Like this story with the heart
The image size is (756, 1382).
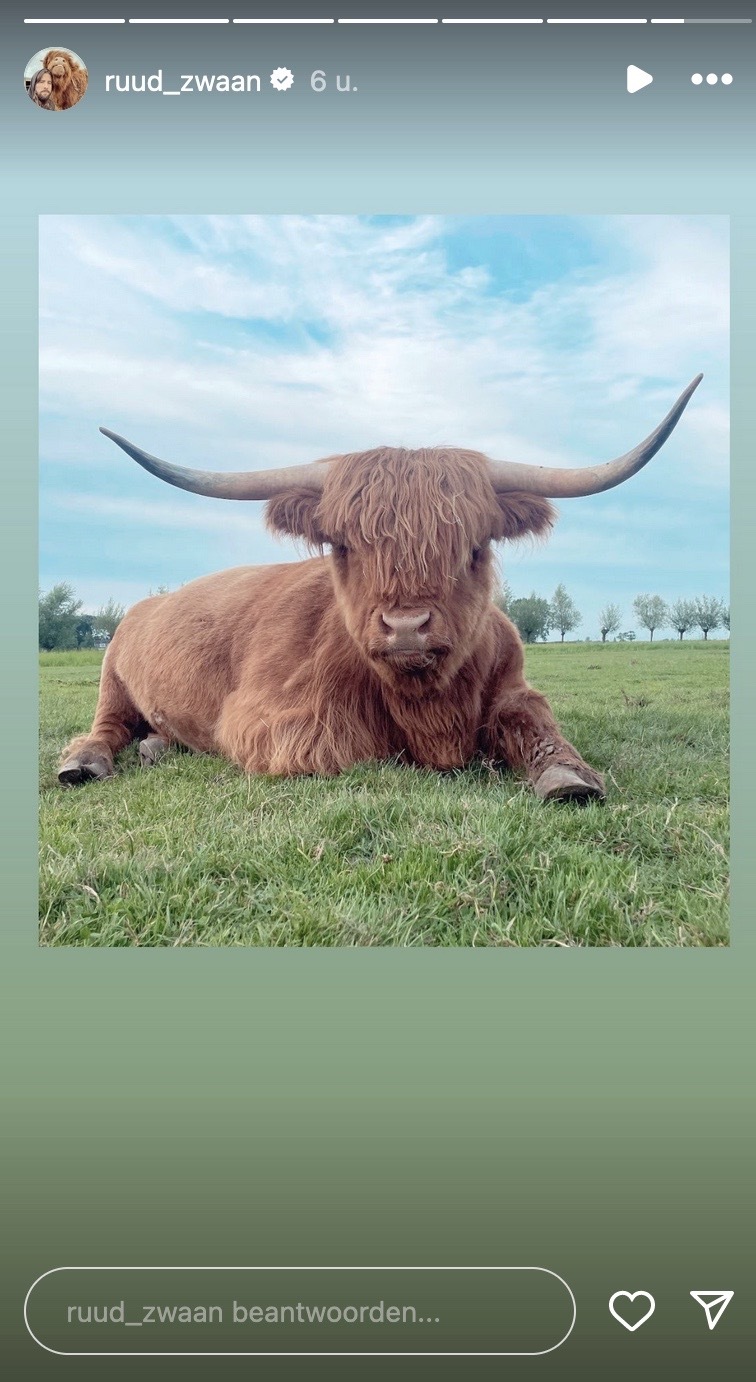632,1310
